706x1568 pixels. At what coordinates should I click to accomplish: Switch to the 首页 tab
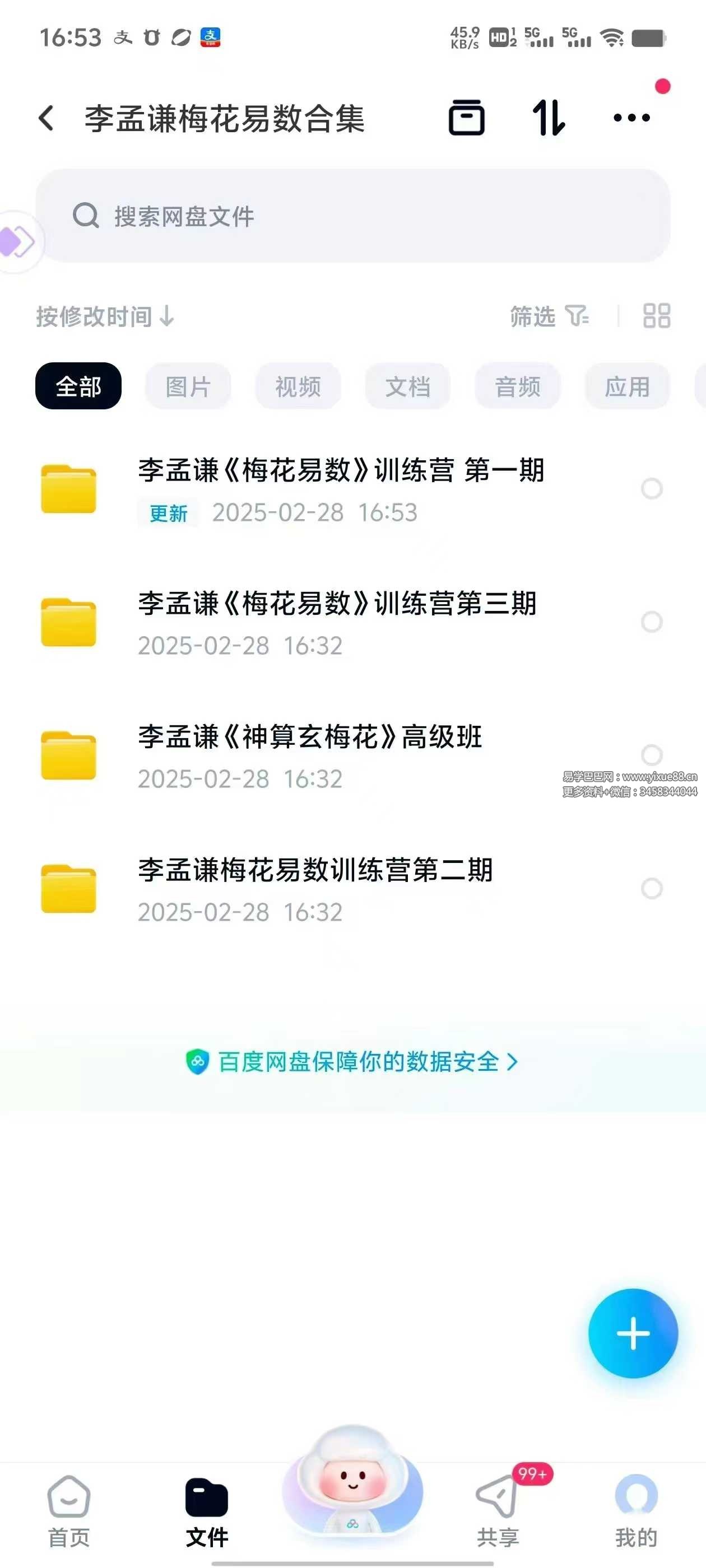tap(69, 1510)
